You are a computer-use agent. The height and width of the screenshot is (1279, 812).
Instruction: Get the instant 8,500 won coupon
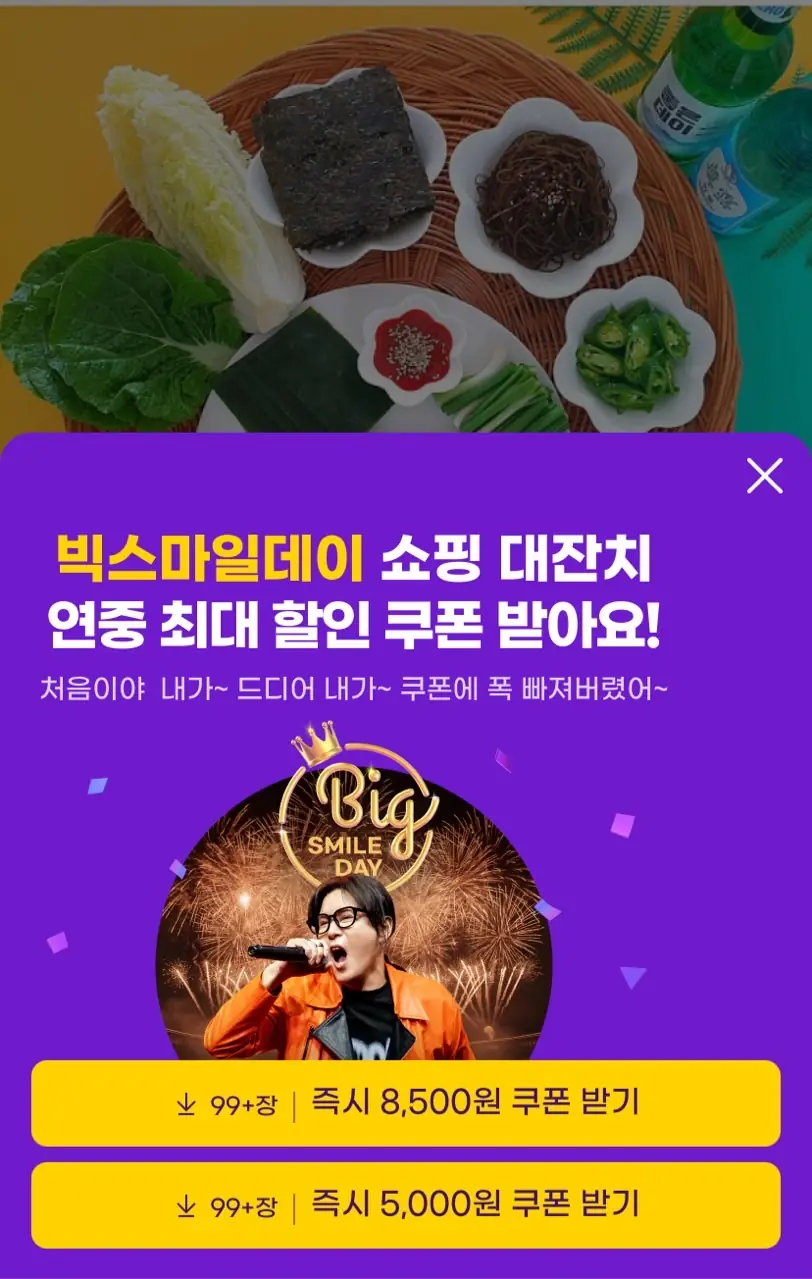click(x=405, y=1103)
